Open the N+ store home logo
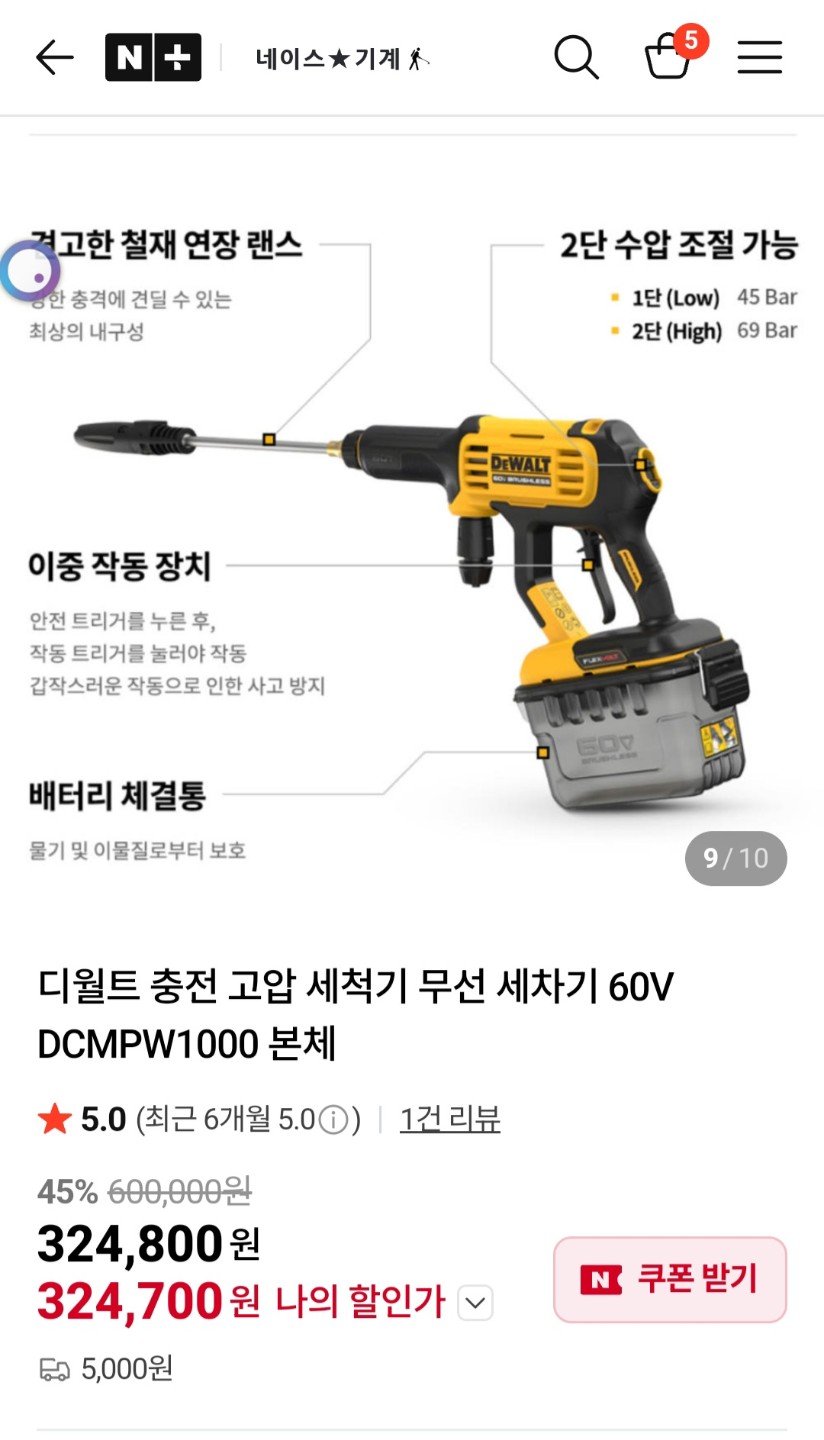This screenshot has height=1440, width=824. click(x=153, y=58)
